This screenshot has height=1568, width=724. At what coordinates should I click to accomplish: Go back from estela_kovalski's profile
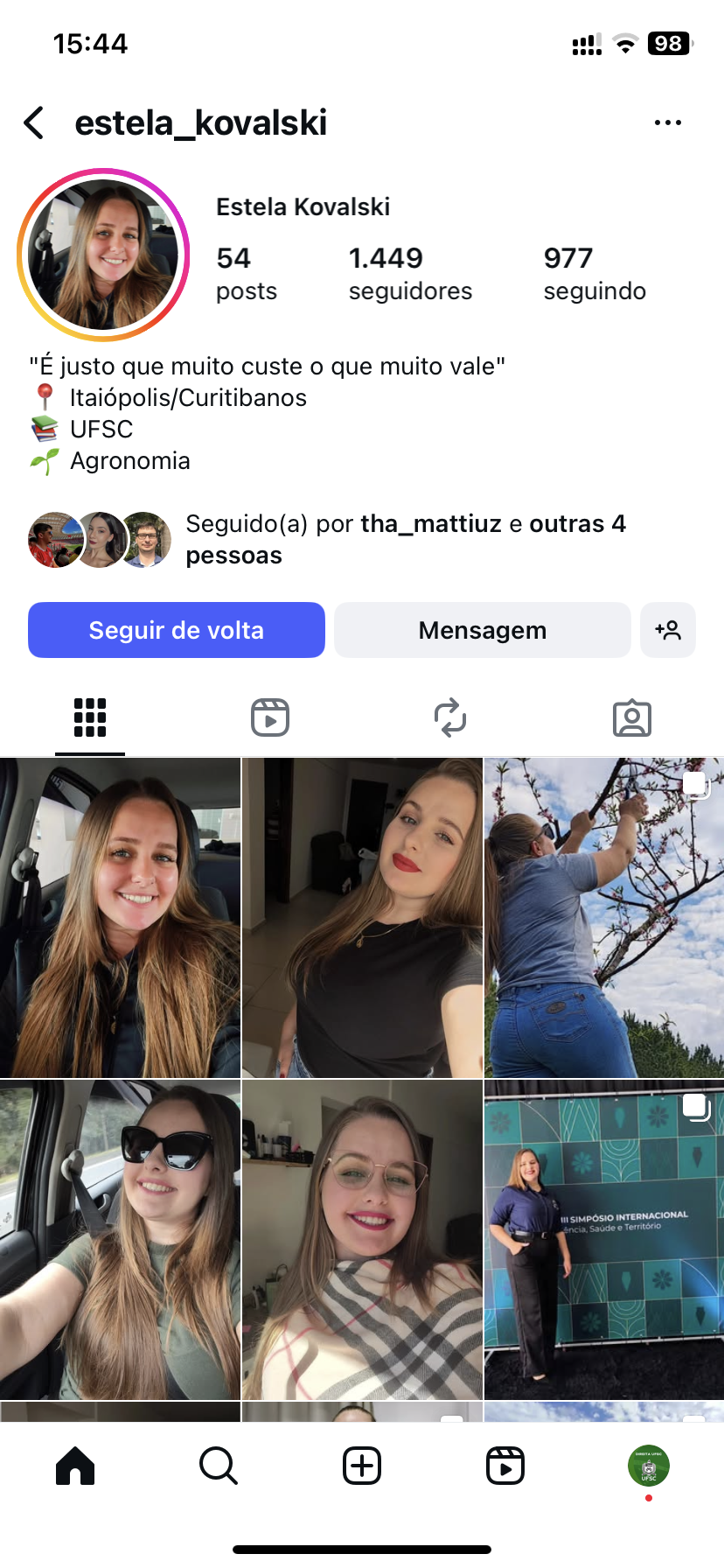coord(35,123)
